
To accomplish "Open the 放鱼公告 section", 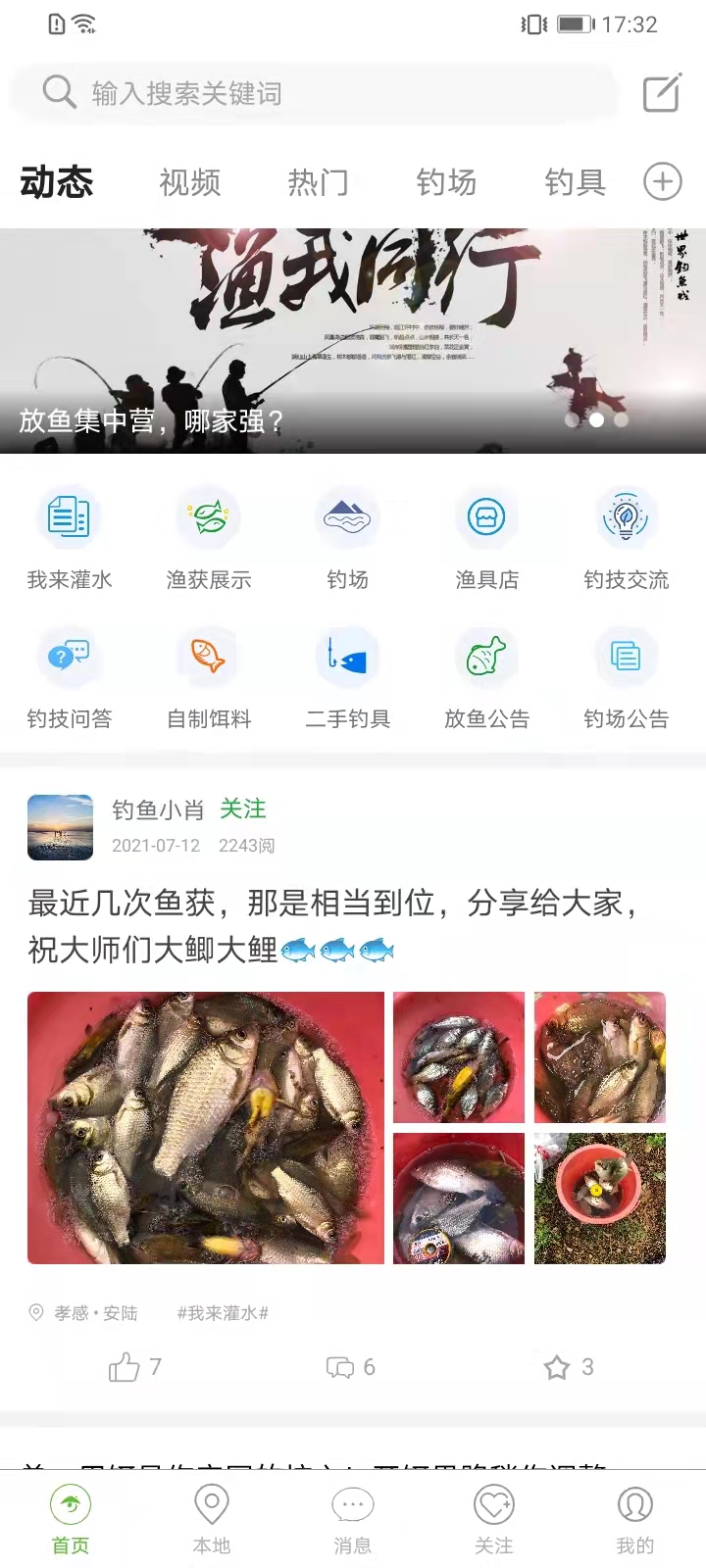I will [486, 678].
